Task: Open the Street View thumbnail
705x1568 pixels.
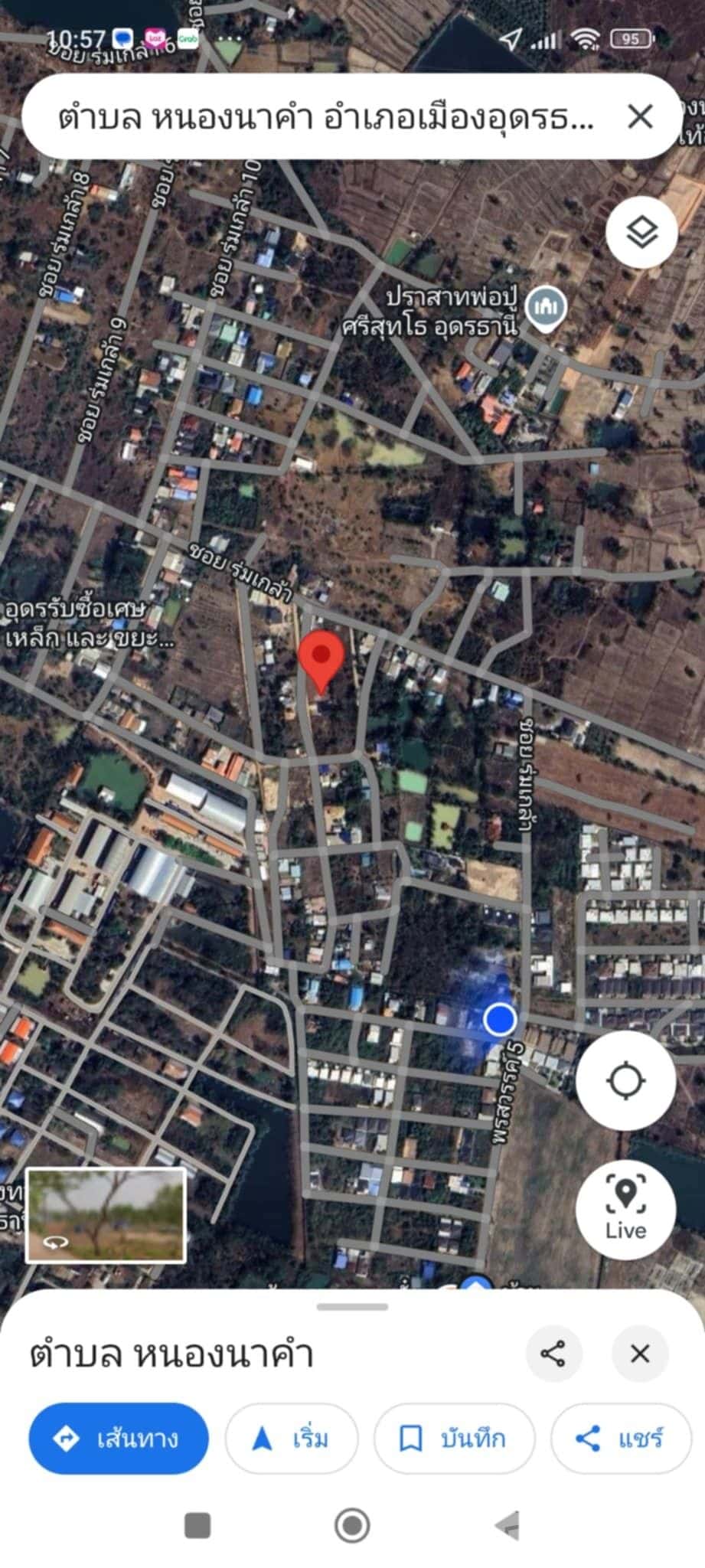Action: pyautogui.click(x=106, y=1214)
